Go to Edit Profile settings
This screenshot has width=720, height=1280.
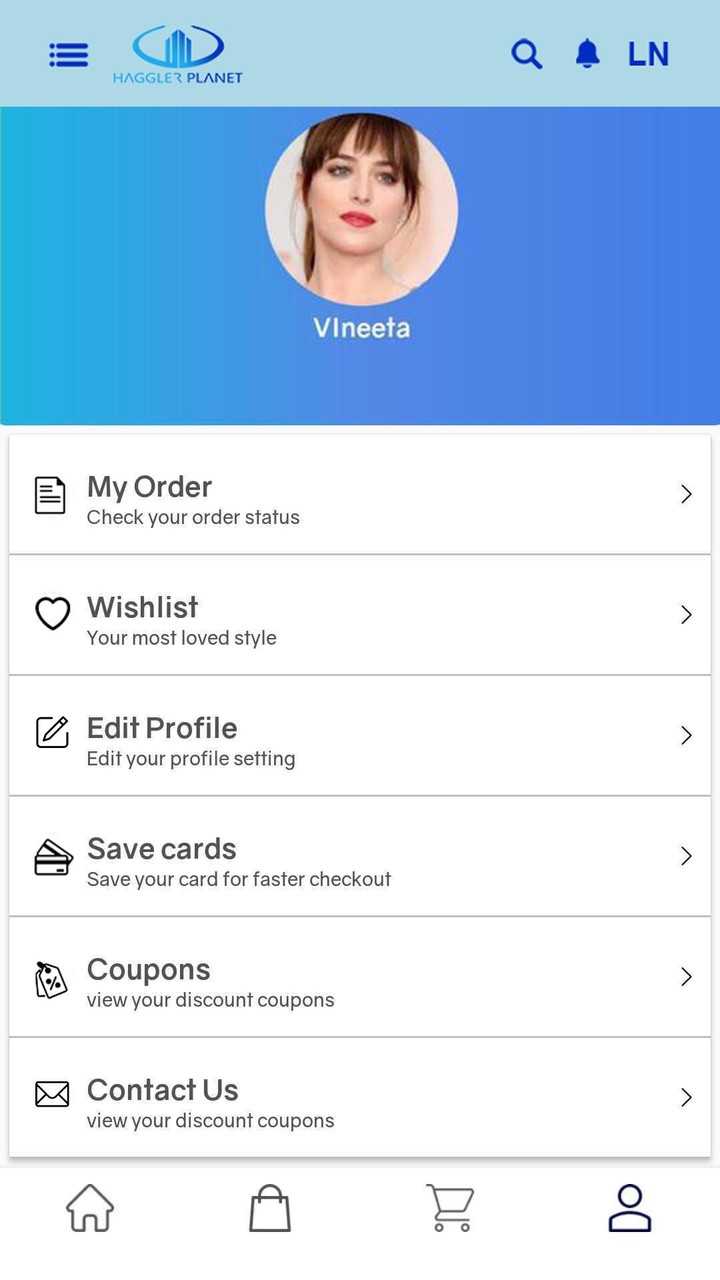pyautogui.click(x=360, y=736)
